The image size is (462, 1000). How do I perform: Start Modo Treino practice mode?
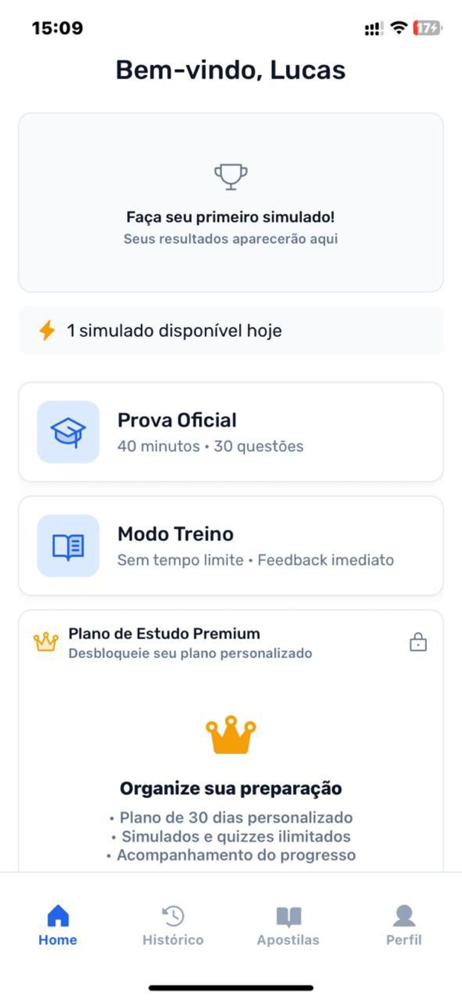(230, 546)
